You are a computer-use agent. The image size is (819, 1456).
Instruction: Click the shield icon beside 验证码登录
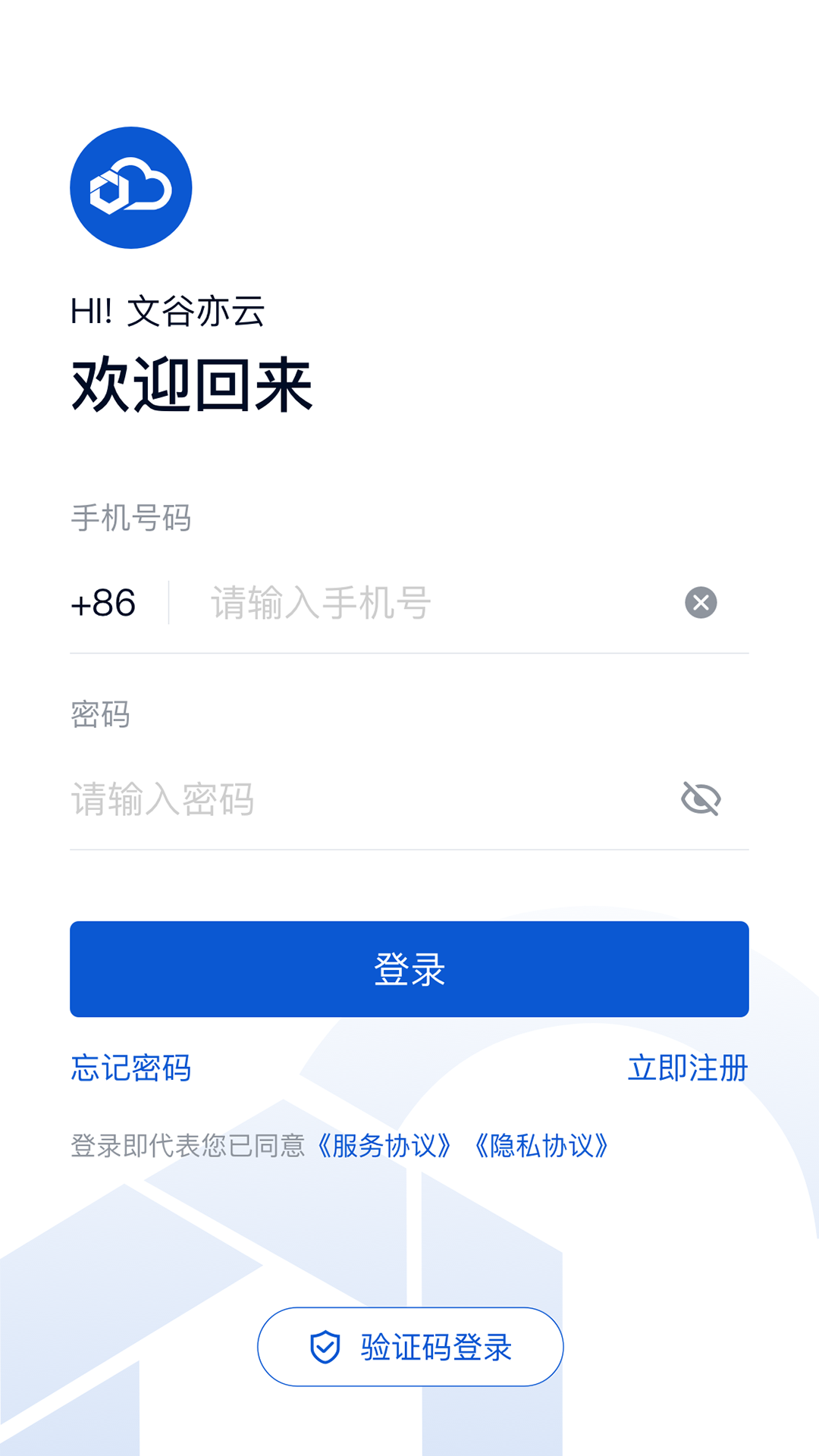pos(325,1345)
